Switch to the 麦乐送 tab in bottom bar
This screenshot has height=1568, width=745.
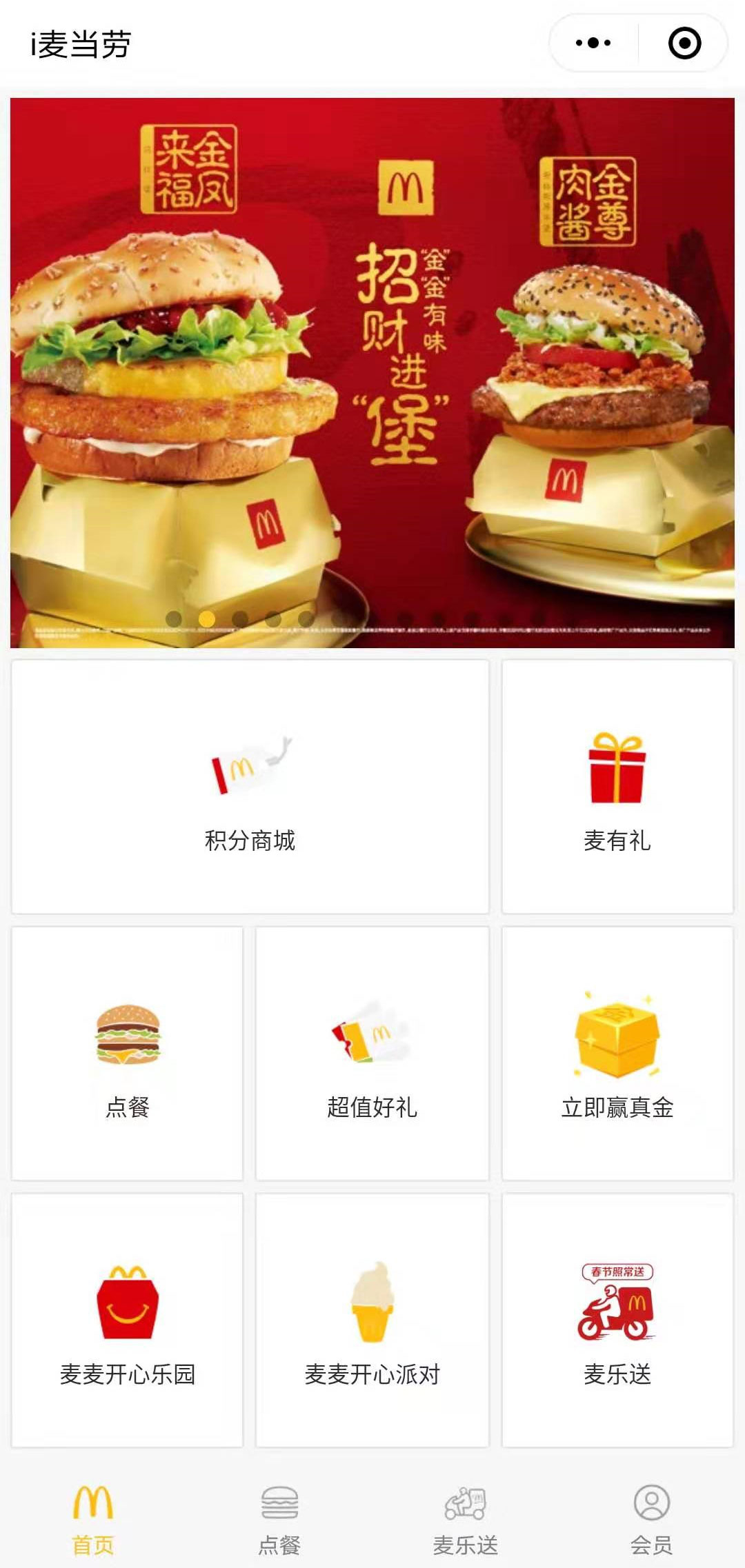coord(466,1518)
